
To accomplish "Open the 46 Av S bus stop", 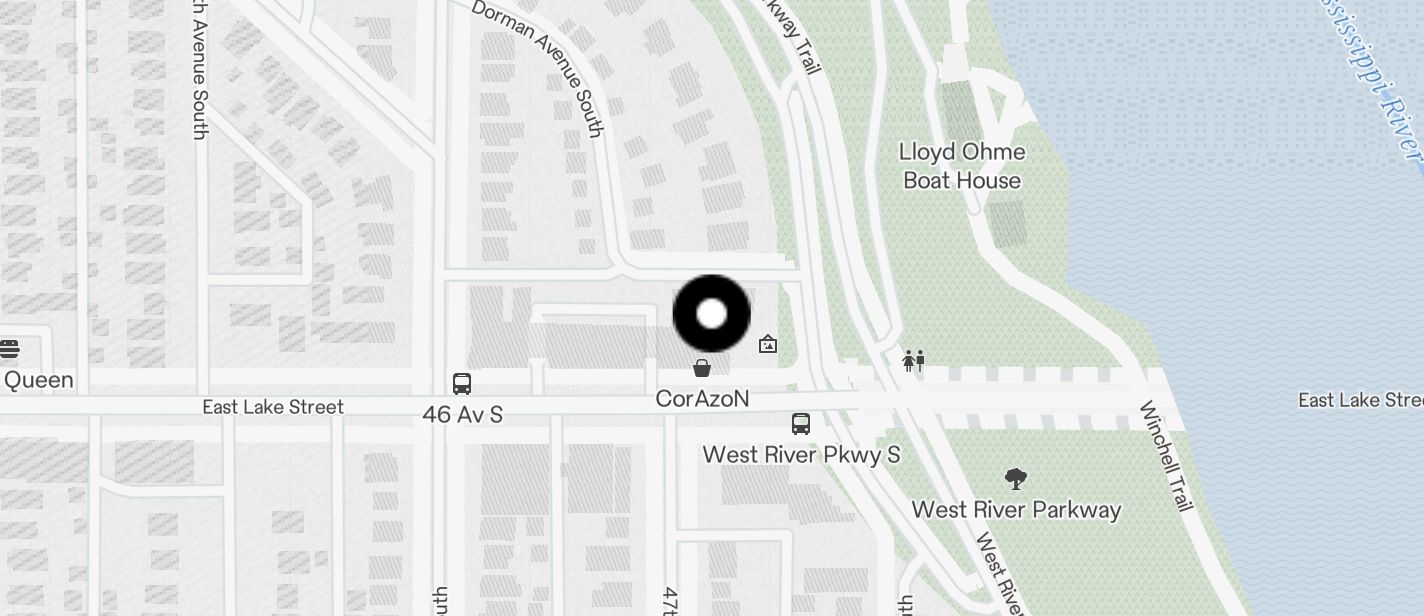I will click(x=462, y=383).
